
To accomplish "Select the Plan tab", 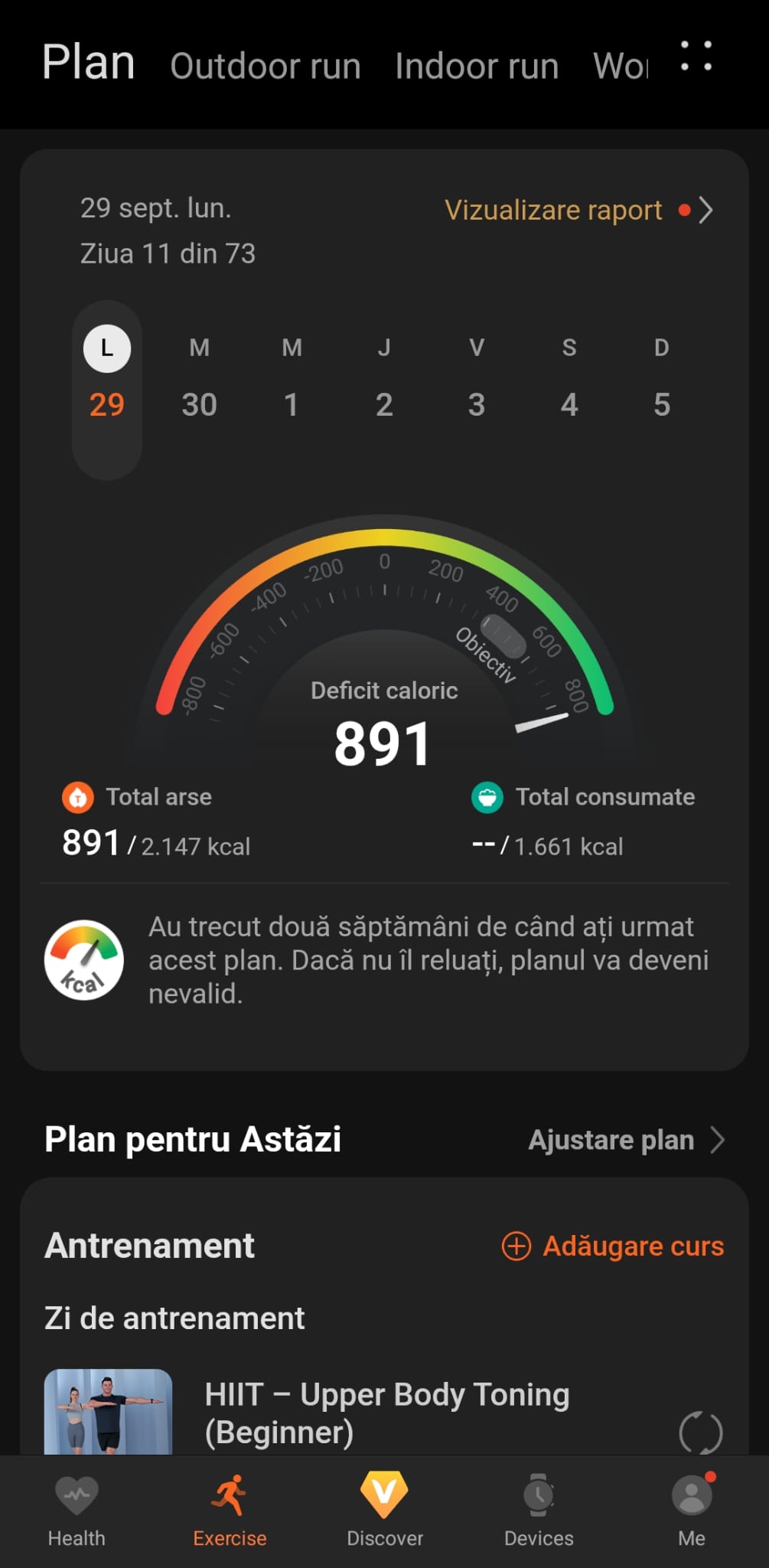I will click(x=89, y=63).
